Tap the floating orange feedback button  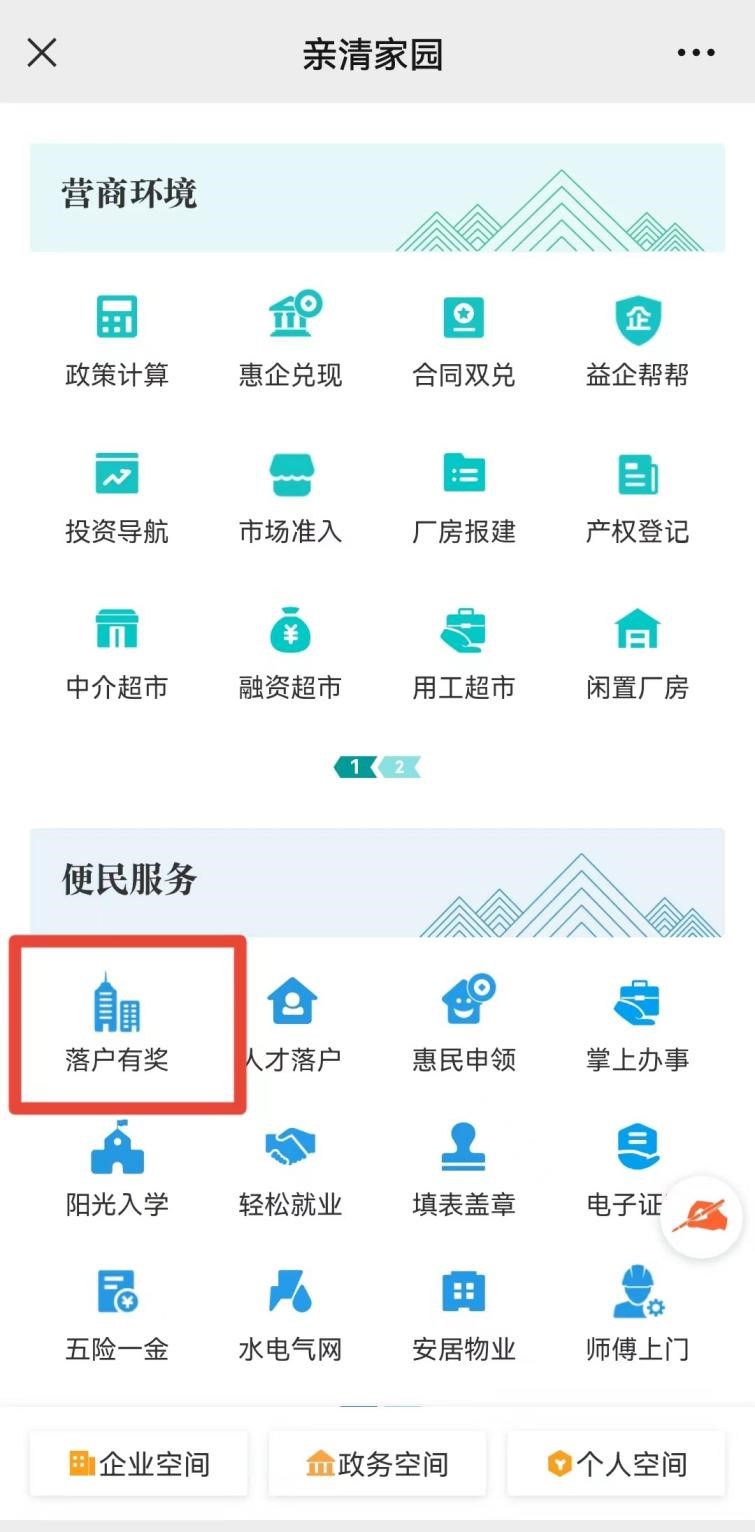click(x=702, y=1217)
